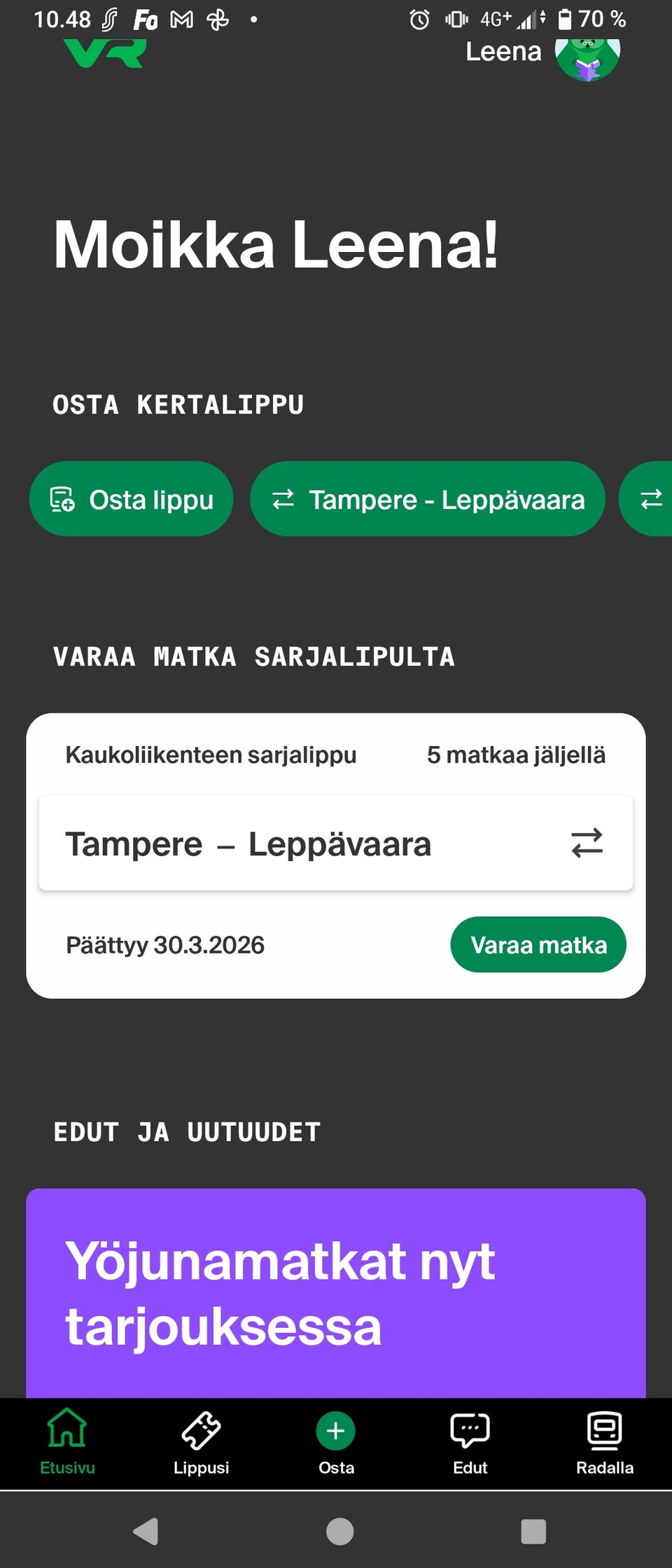Viewport: 672px width, 1568px height.
Task: Tap the Osta lippu button
Action: click(x=132, y=499)
